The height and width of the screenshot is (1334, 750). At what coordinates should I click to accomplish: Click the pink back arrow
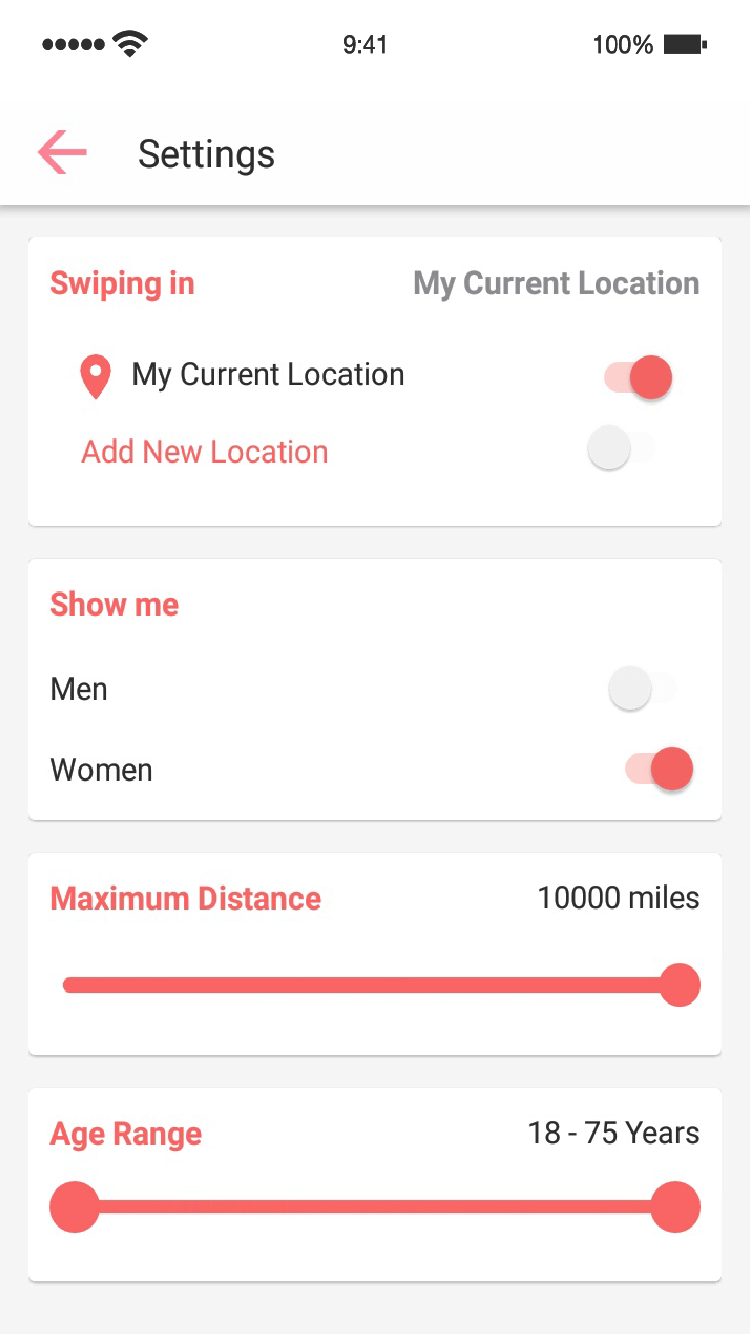point(60,152)
